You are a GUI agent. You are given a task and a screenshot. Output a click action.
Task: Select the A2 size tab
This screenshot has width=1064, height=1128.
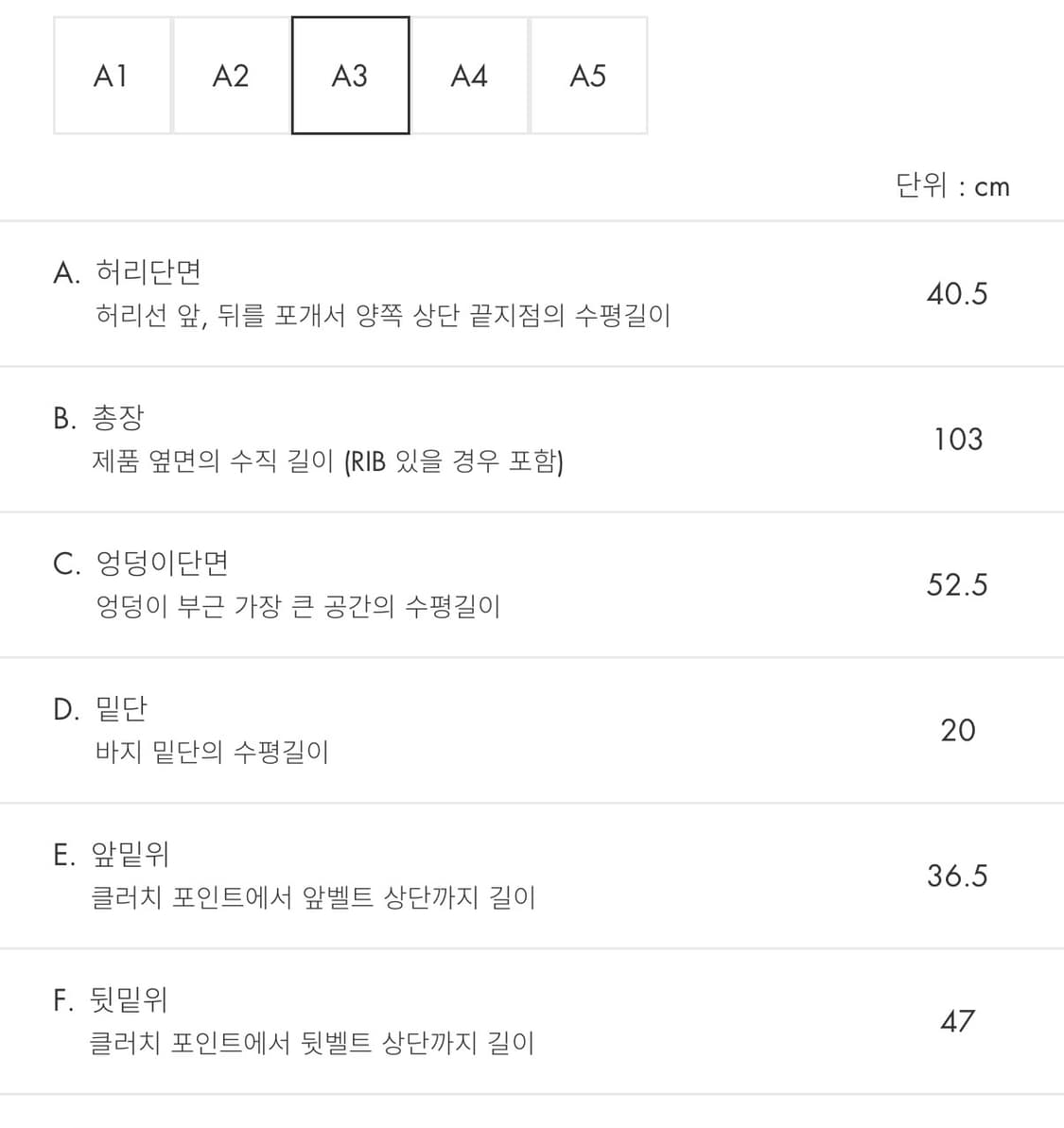point(231,76)
